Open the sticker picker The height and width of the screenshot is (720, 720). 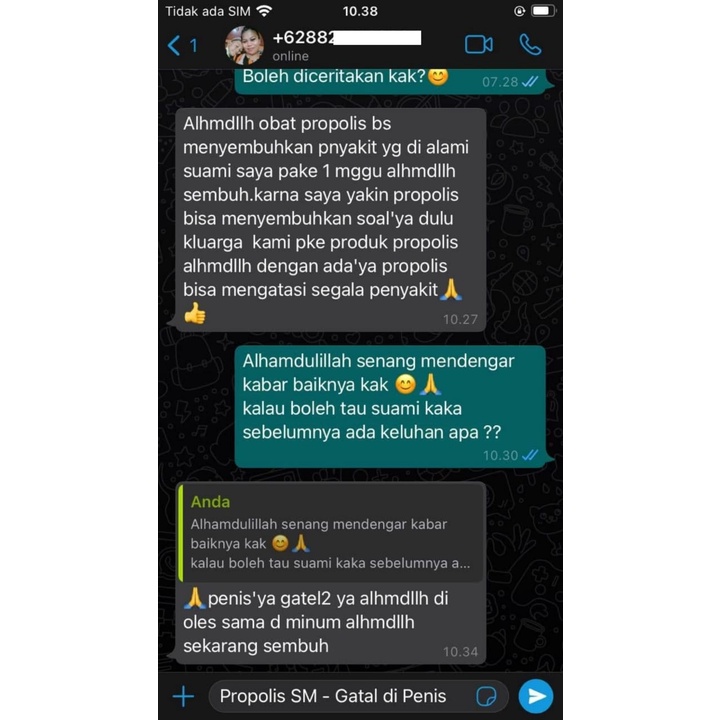coord(487,696)
